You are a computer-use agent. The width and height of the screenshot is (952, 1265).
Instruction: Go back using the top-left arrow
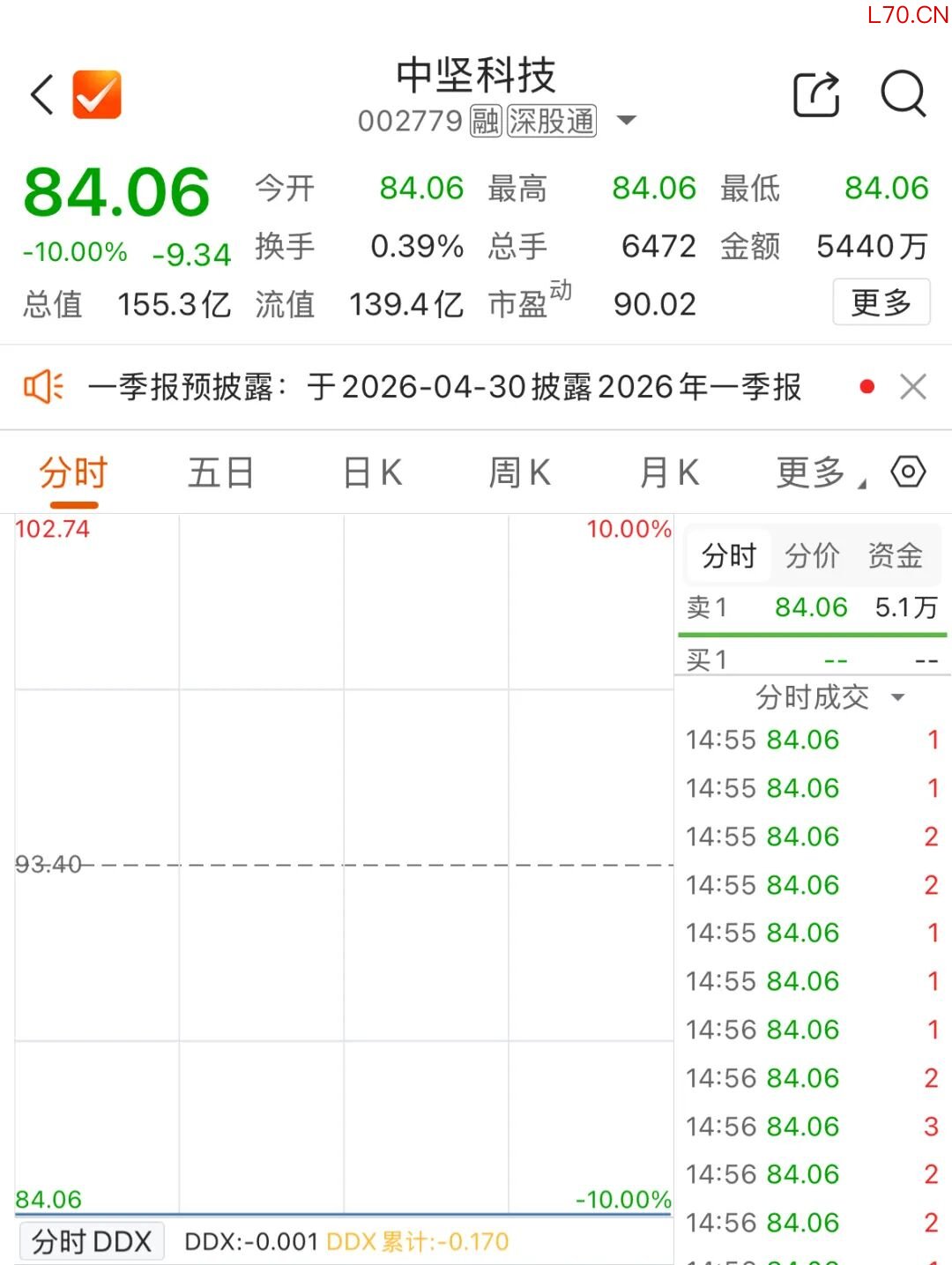click(42, 94)
